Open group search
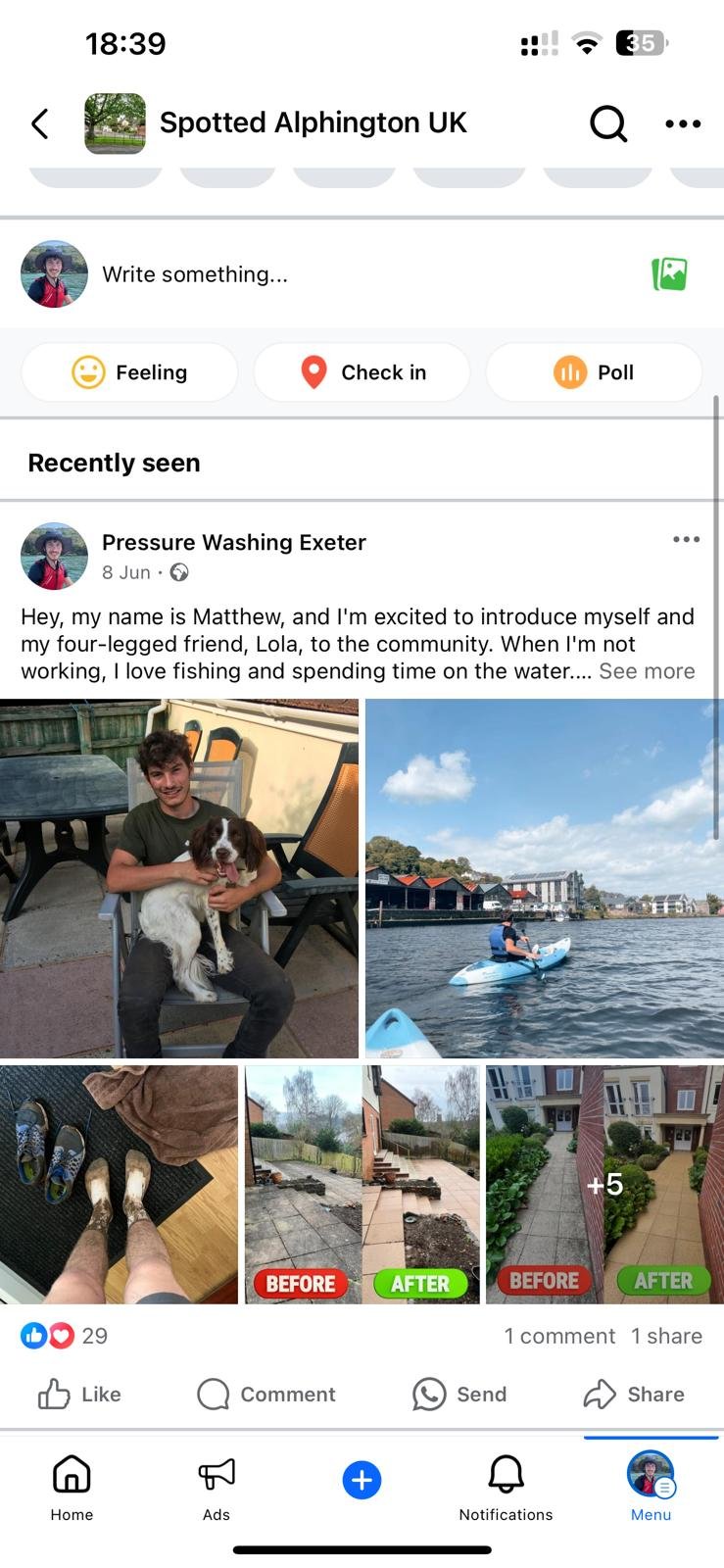The image size is (724, 1568). (x=607, y=123)
